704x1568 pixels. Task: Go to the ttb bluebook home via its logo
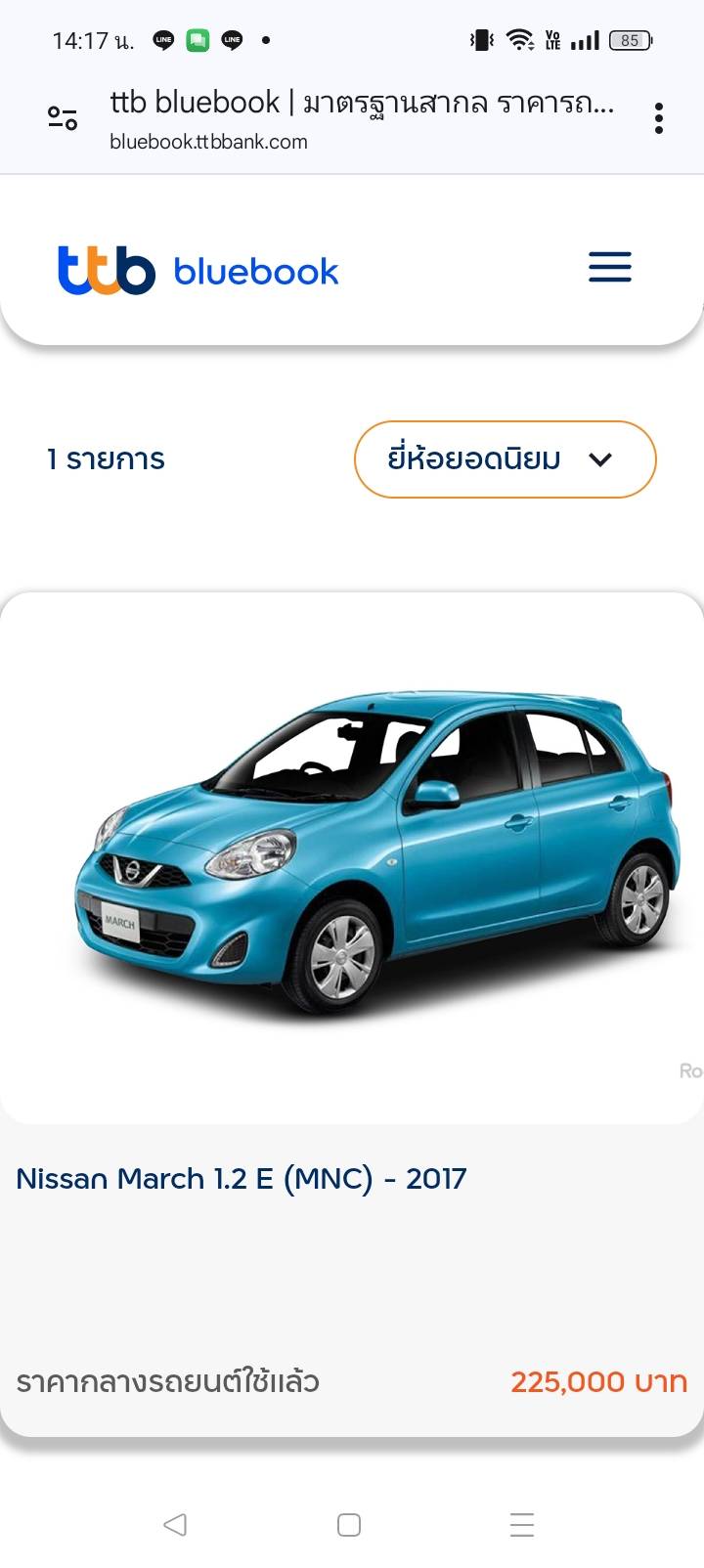tap(198, 270)
